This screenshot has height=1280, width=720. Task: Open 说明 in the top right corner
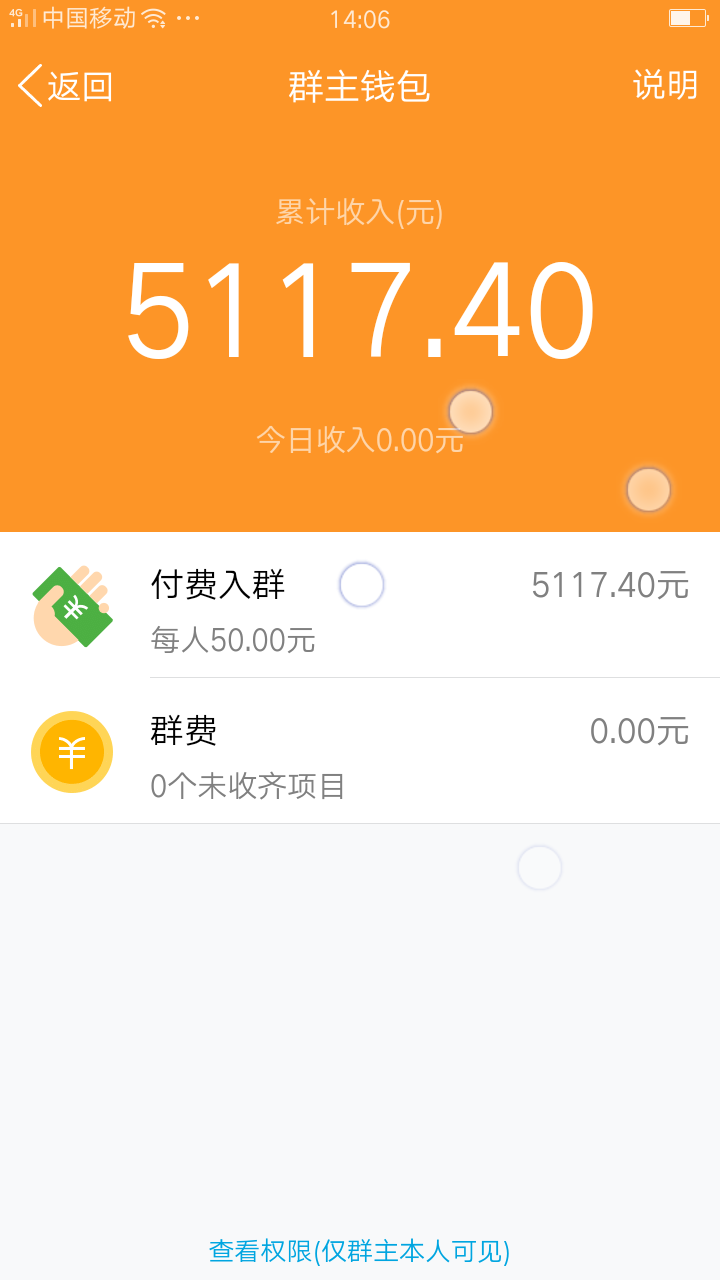point(665,87)
